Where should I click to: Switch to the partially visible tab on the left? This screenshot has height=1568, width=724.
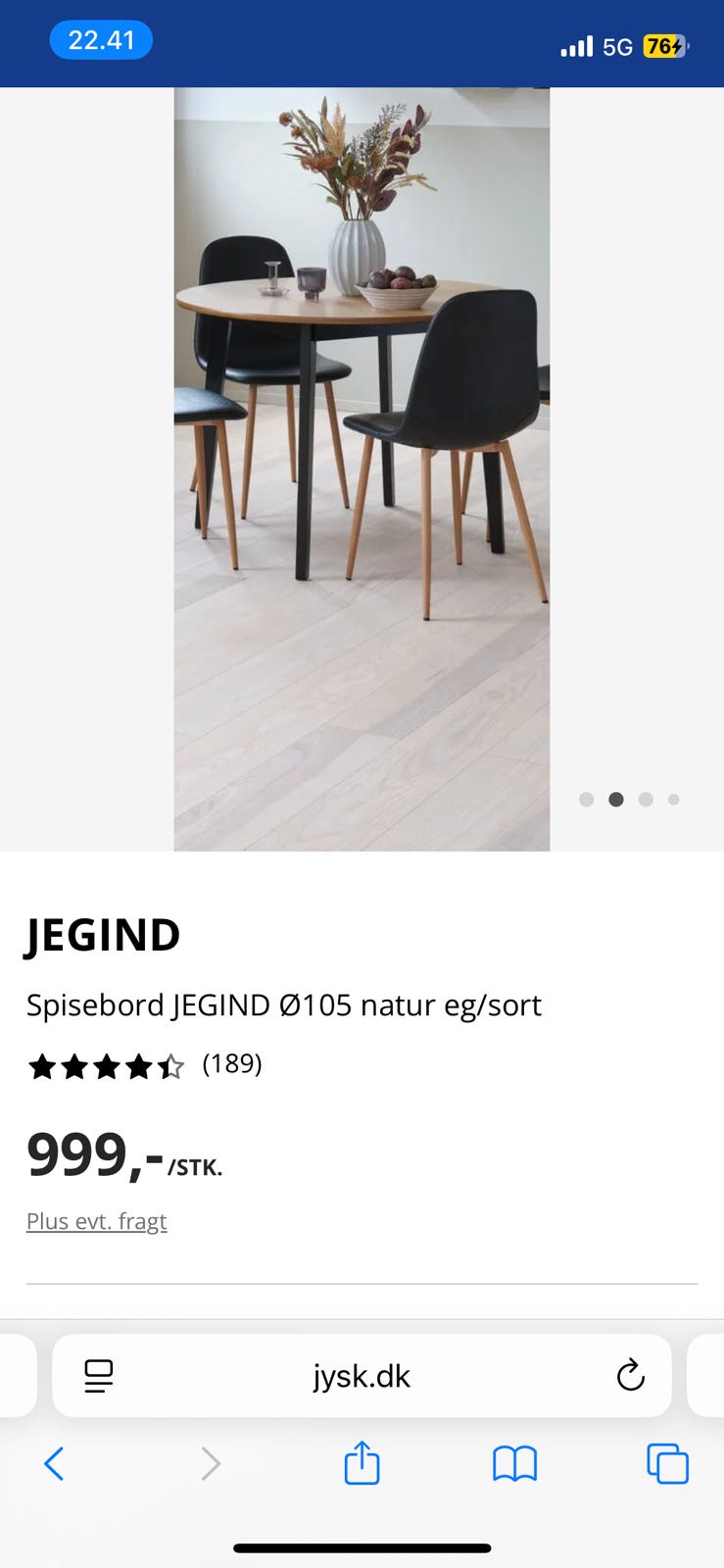[x=15, y=1375]
